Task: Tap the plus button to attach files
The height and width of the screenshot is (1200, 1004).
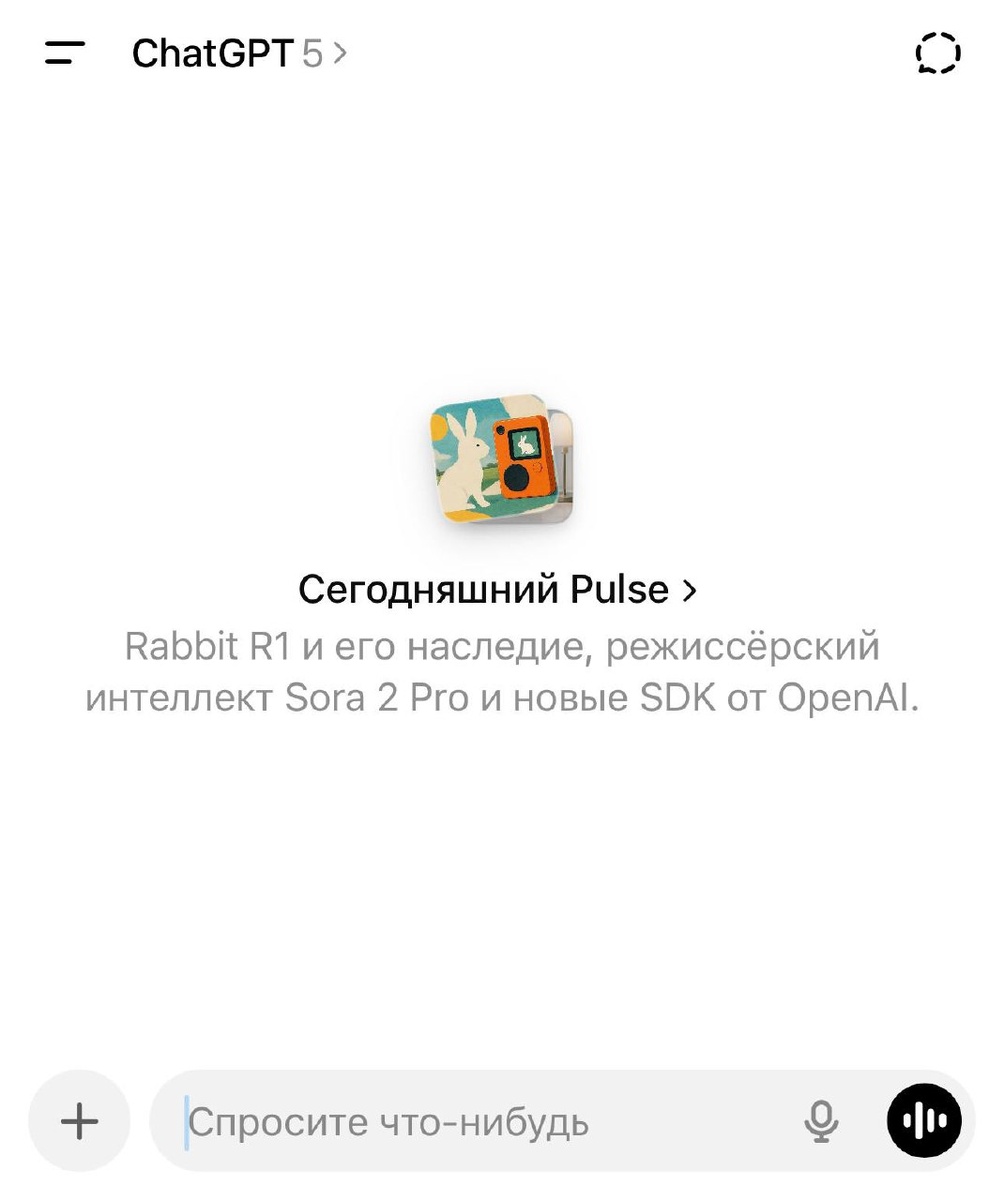Action: [80, 1121]
